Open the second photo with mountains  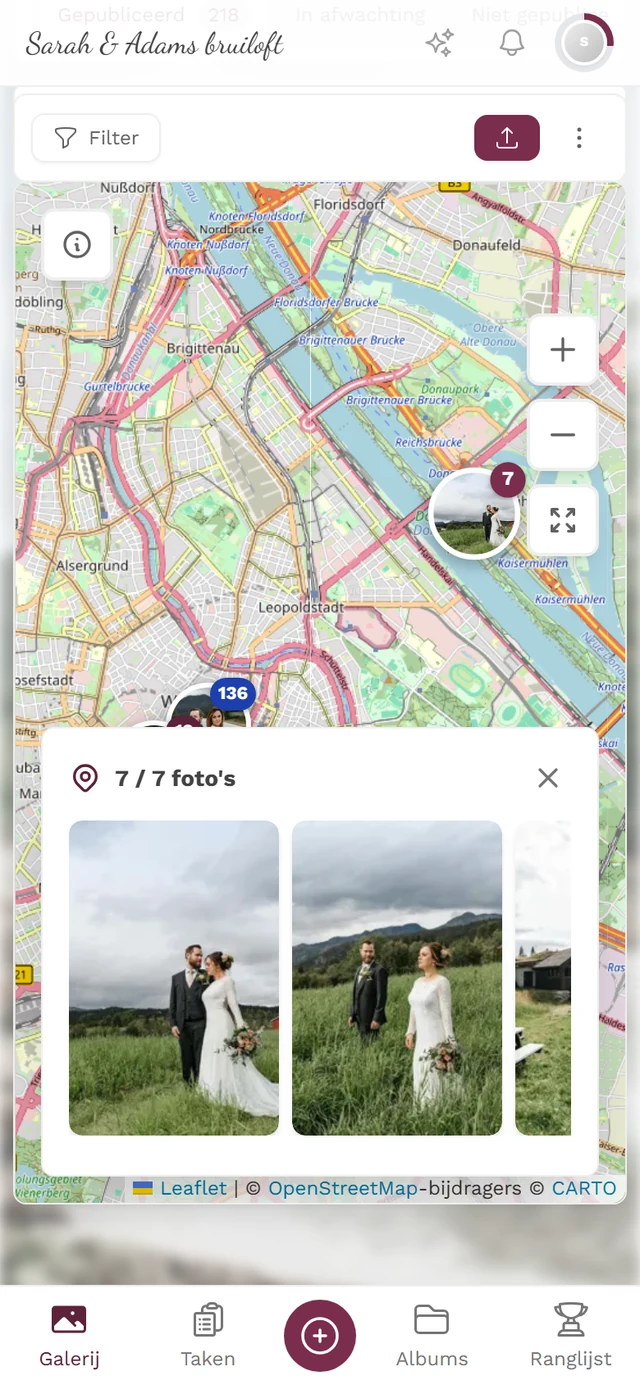click(397, 978)
